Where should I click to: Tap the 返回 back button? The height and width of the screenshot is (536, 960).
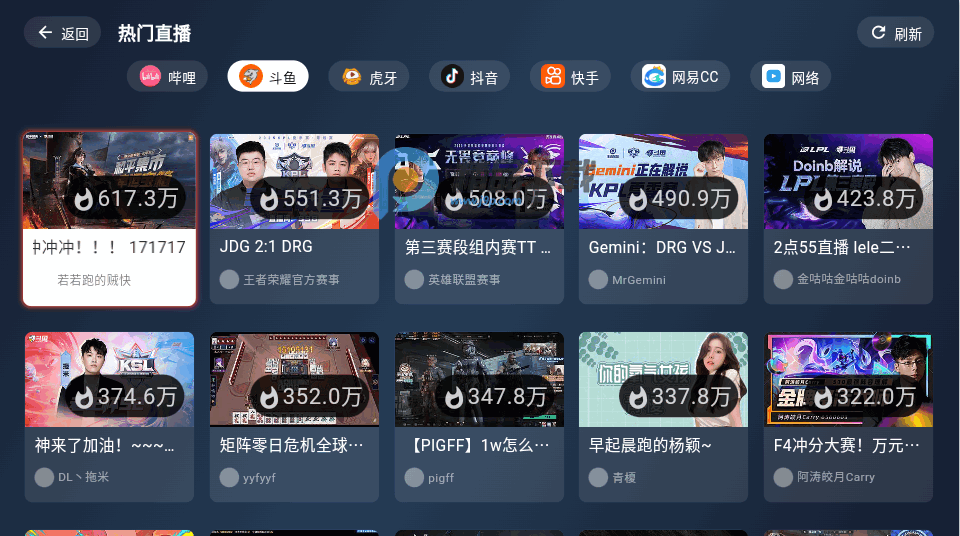[x=63, y=33]
